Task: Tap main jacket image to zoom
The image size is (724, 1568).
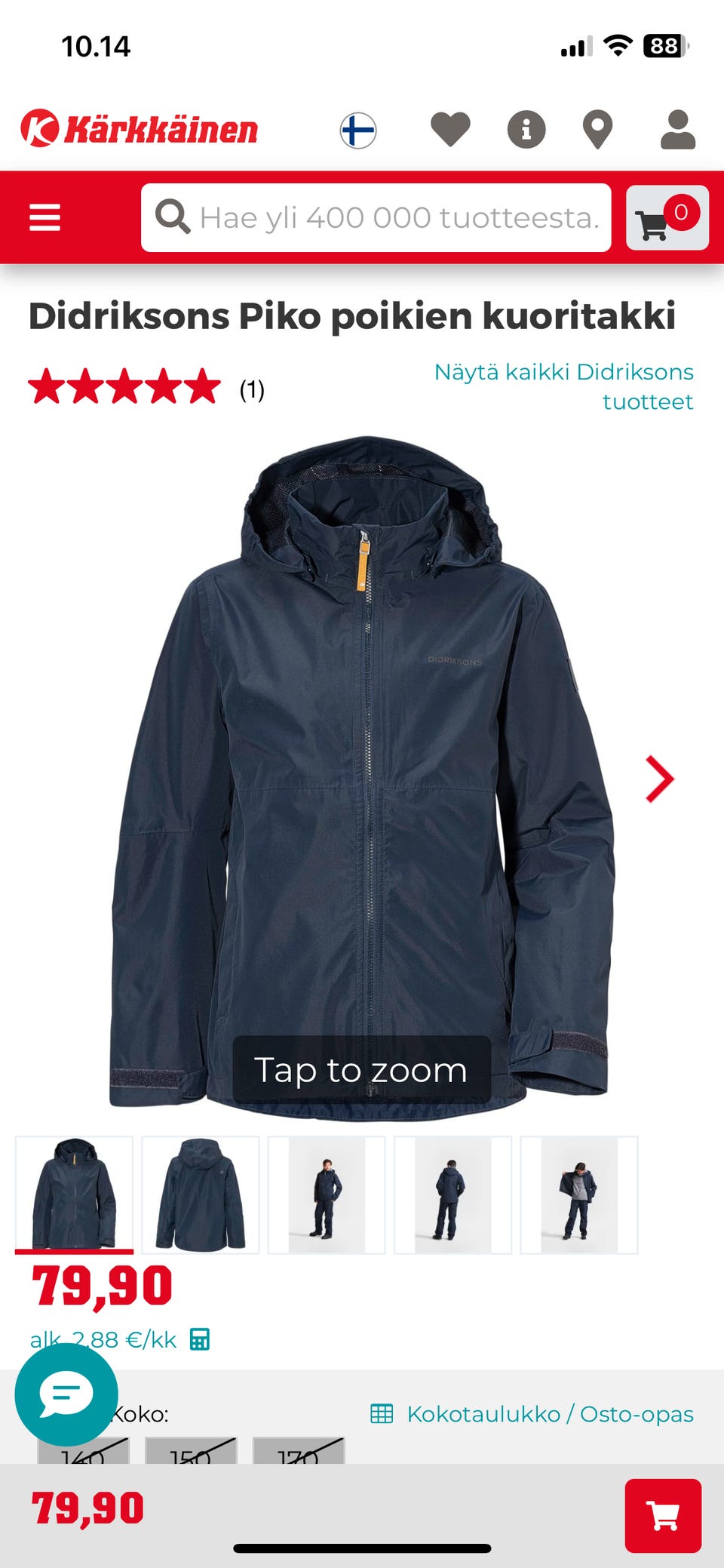Action: (x=361, y=777)
